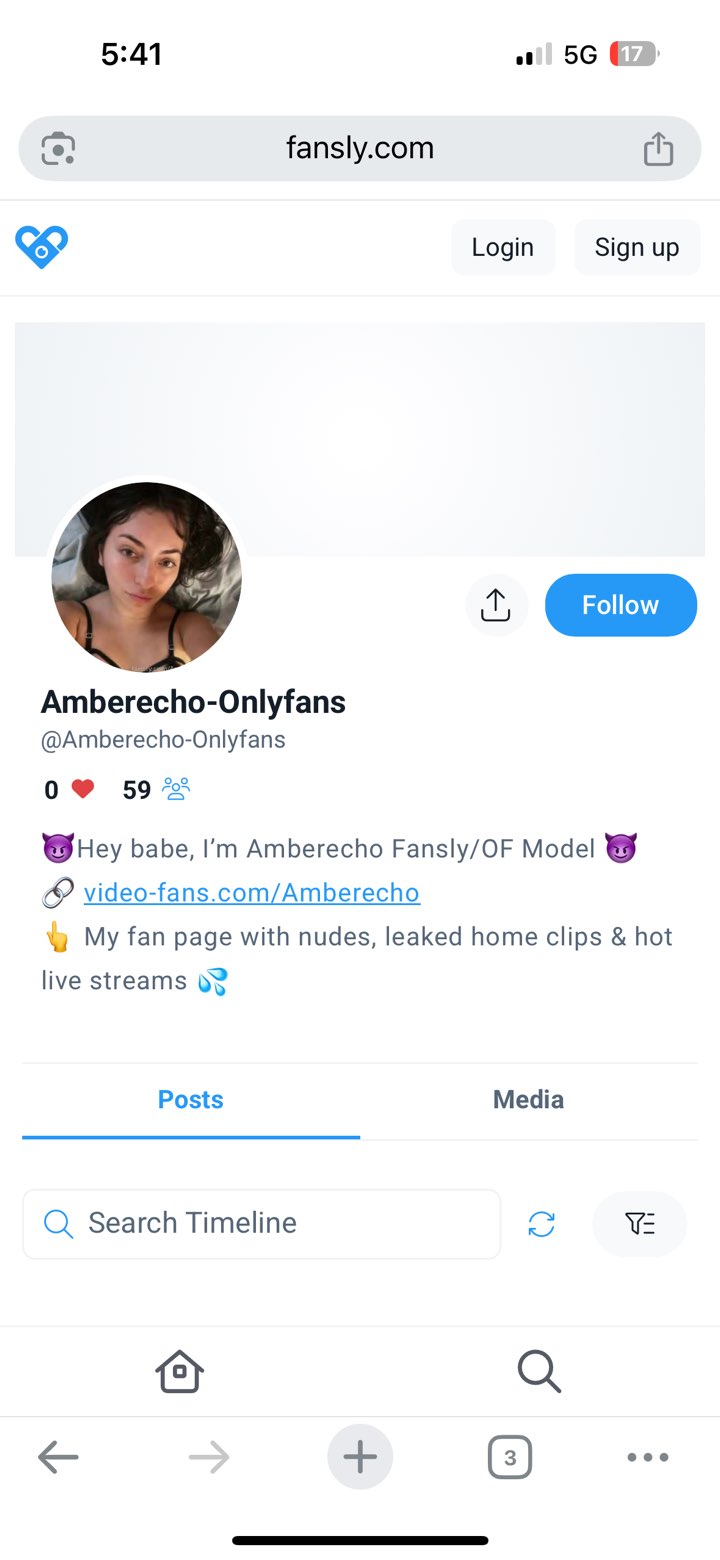Open the timeline filter options
The image size is (720, 1560).
tap(639, 1223)
